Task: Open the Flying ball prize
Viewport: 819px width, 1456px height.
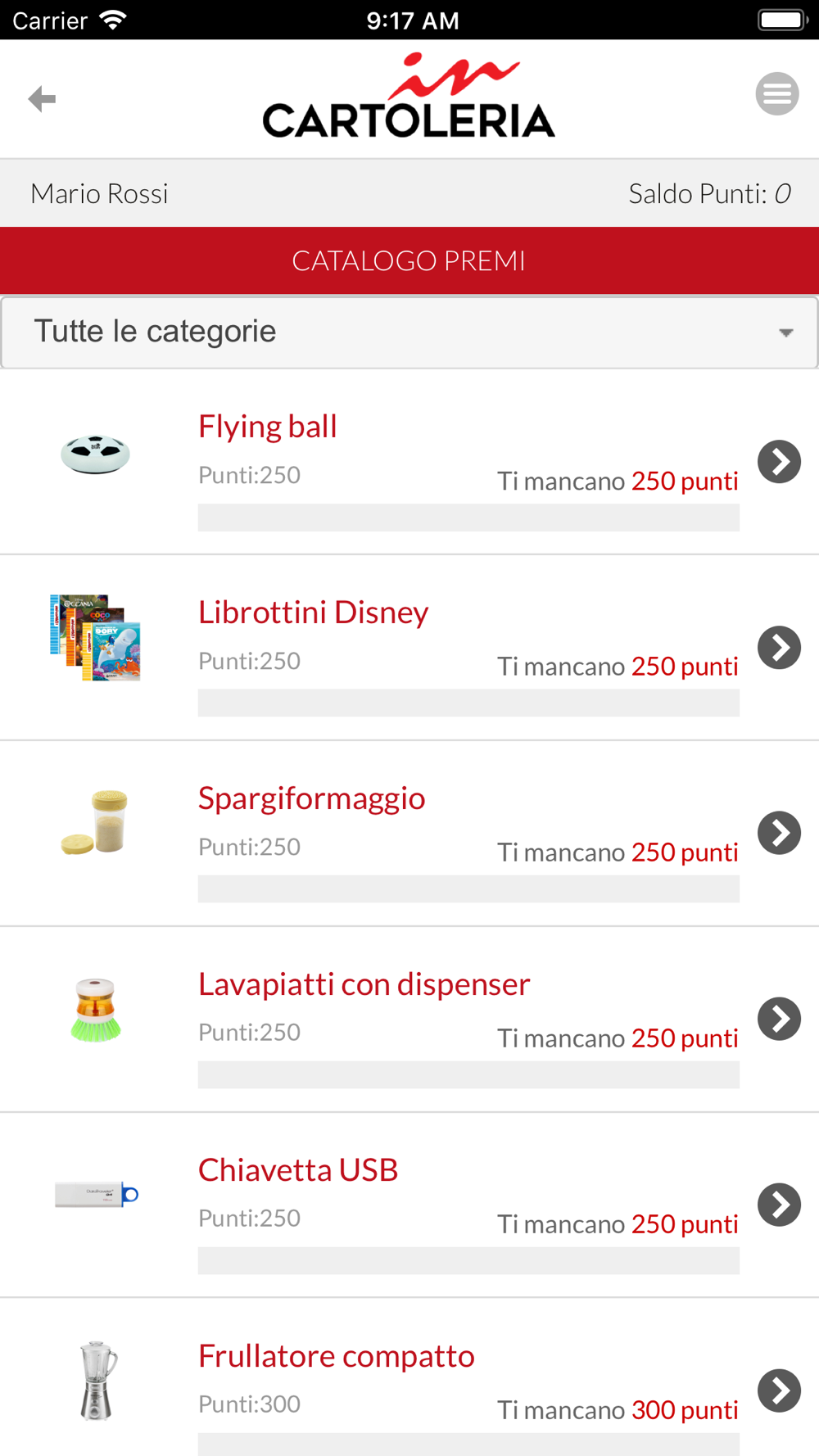Action: tap(409, 462)
